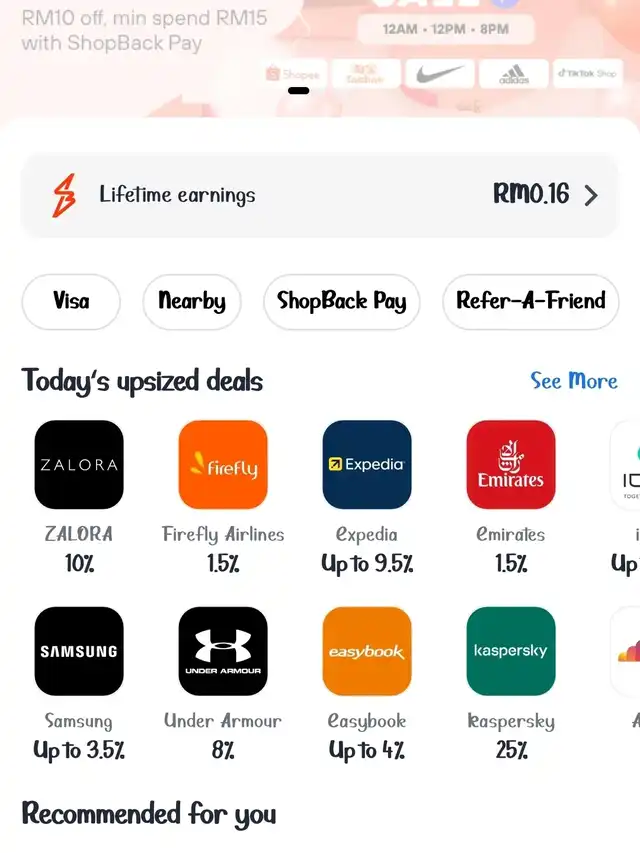Open the Emirates 1.5% deal
640x853 pixels.
tap(510, 465)
